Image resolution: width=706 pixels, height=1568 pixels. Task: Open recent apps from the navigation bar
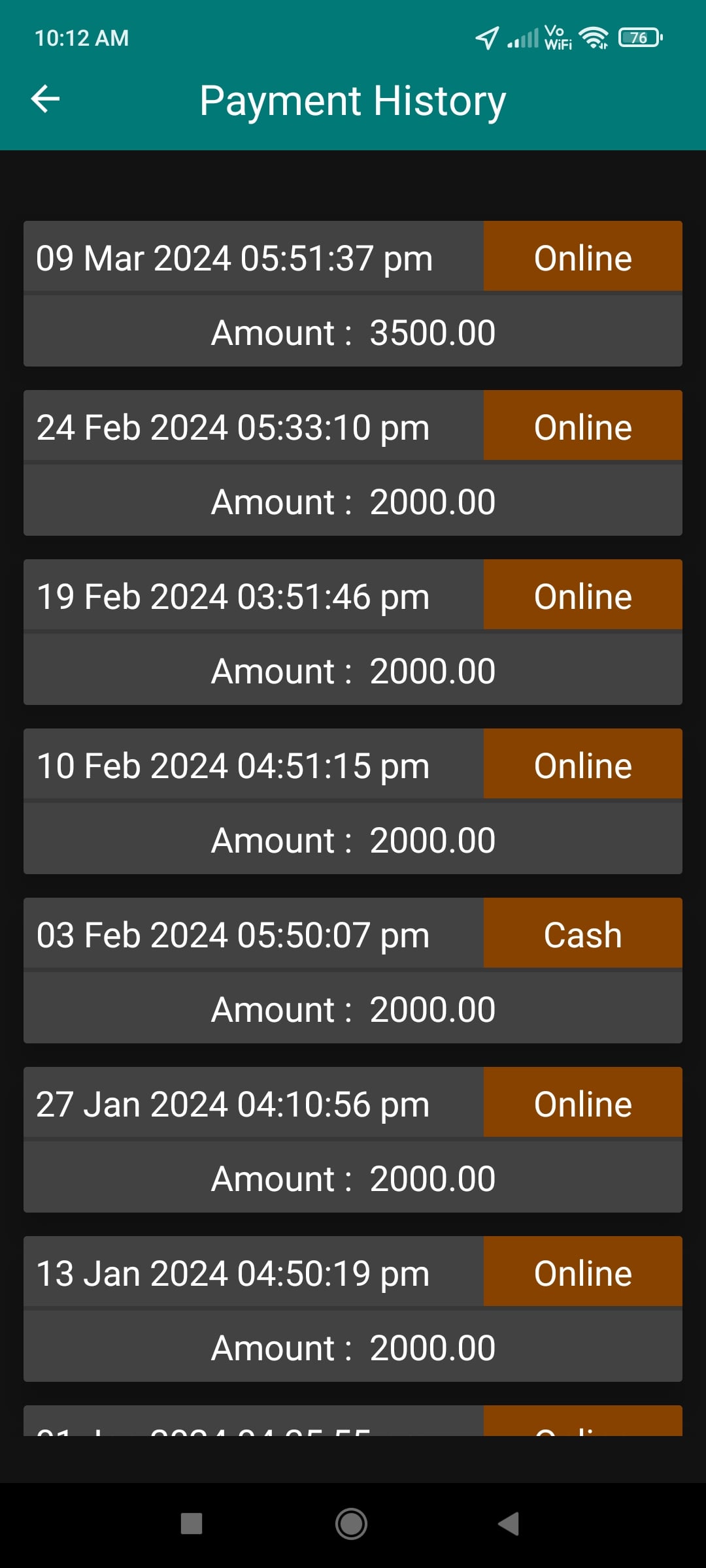[x=192, y=1524]
